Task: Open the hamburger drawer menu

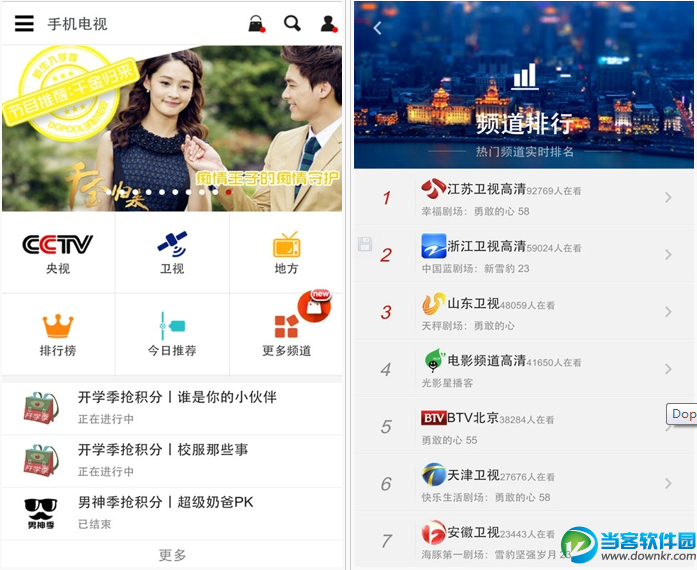Action: 24,23
